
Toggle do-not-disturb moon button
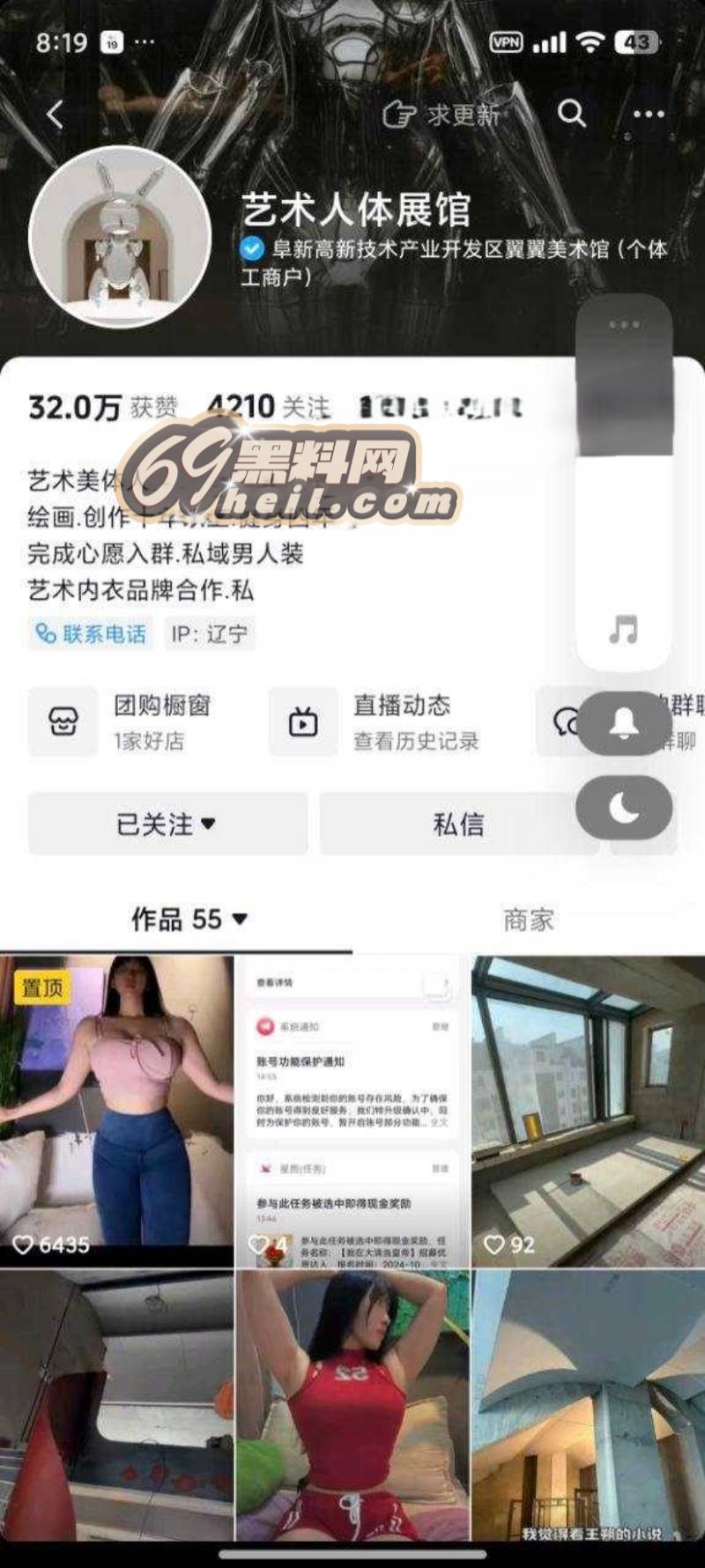click(624, 807)
